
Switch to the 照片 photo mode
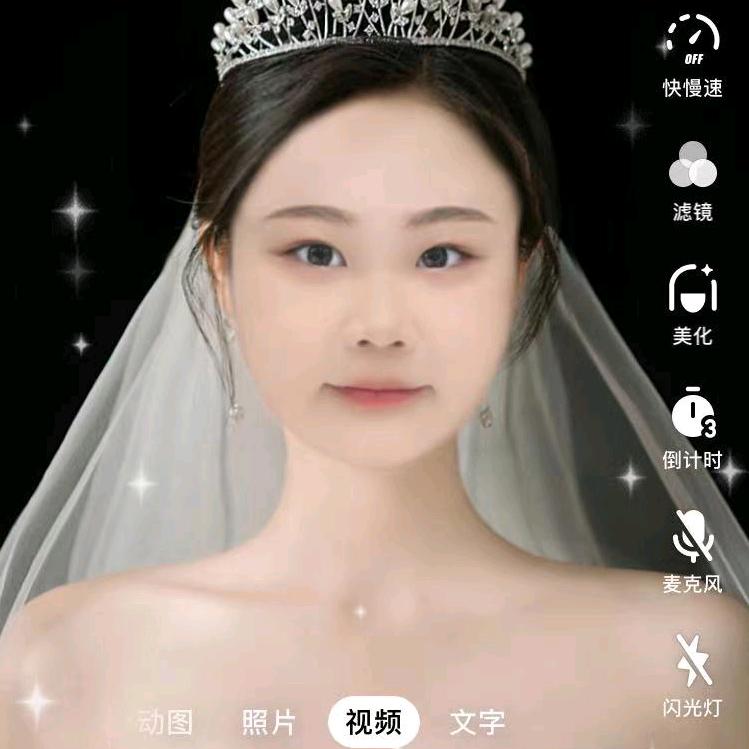[x=269, y=722]
